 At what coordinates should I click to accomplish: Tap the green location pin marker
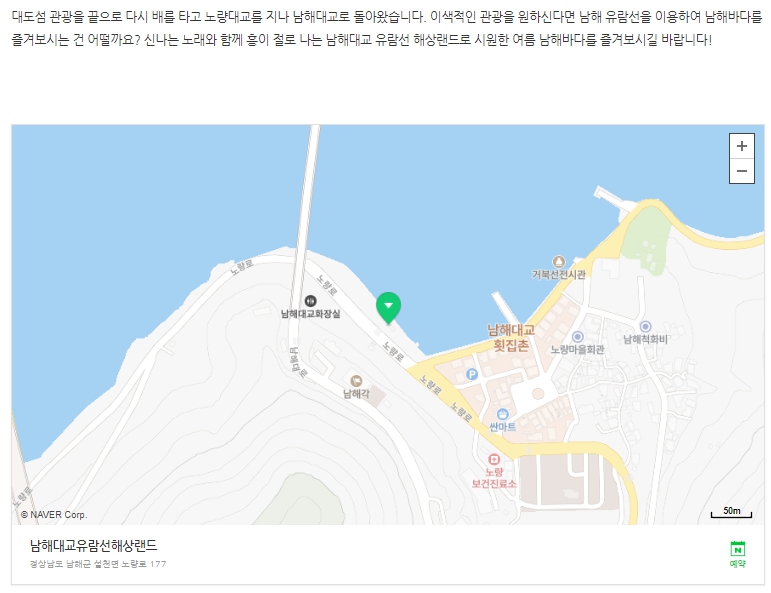click(x=388, y=306)
